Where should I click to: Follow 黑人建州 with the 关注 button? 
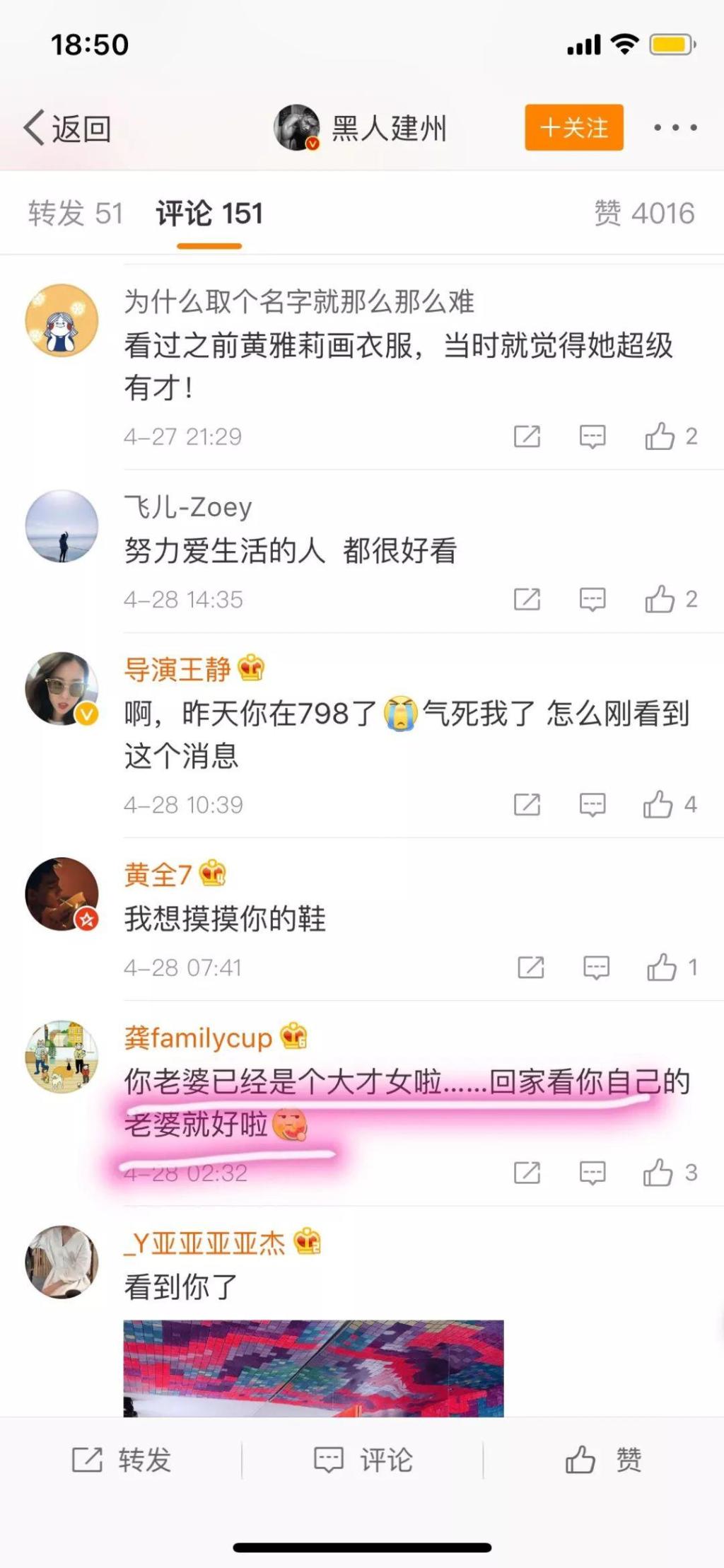(x=573, y=127)
